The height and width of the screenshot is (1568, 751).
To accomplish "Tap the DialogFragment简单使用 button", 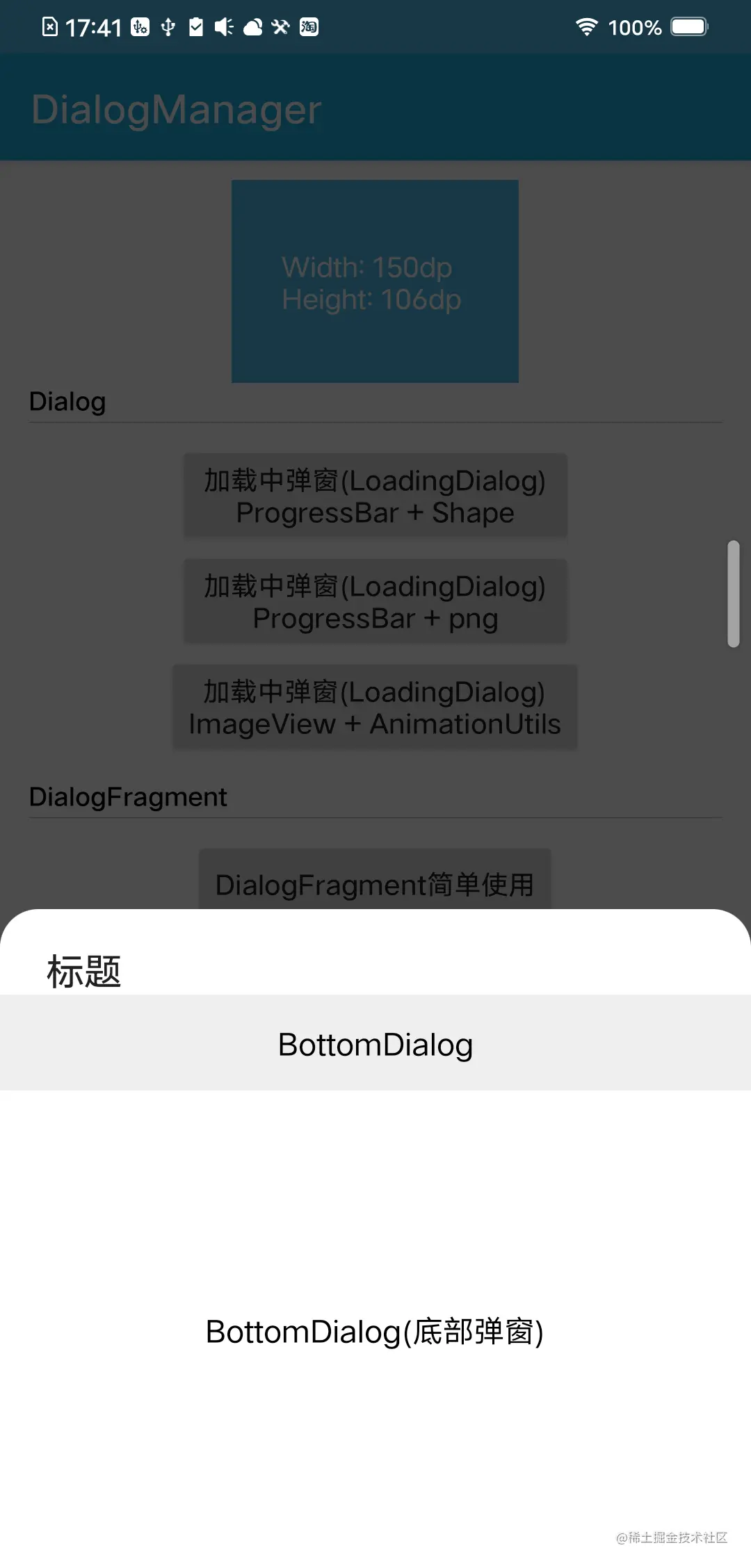I will point(375,881).
